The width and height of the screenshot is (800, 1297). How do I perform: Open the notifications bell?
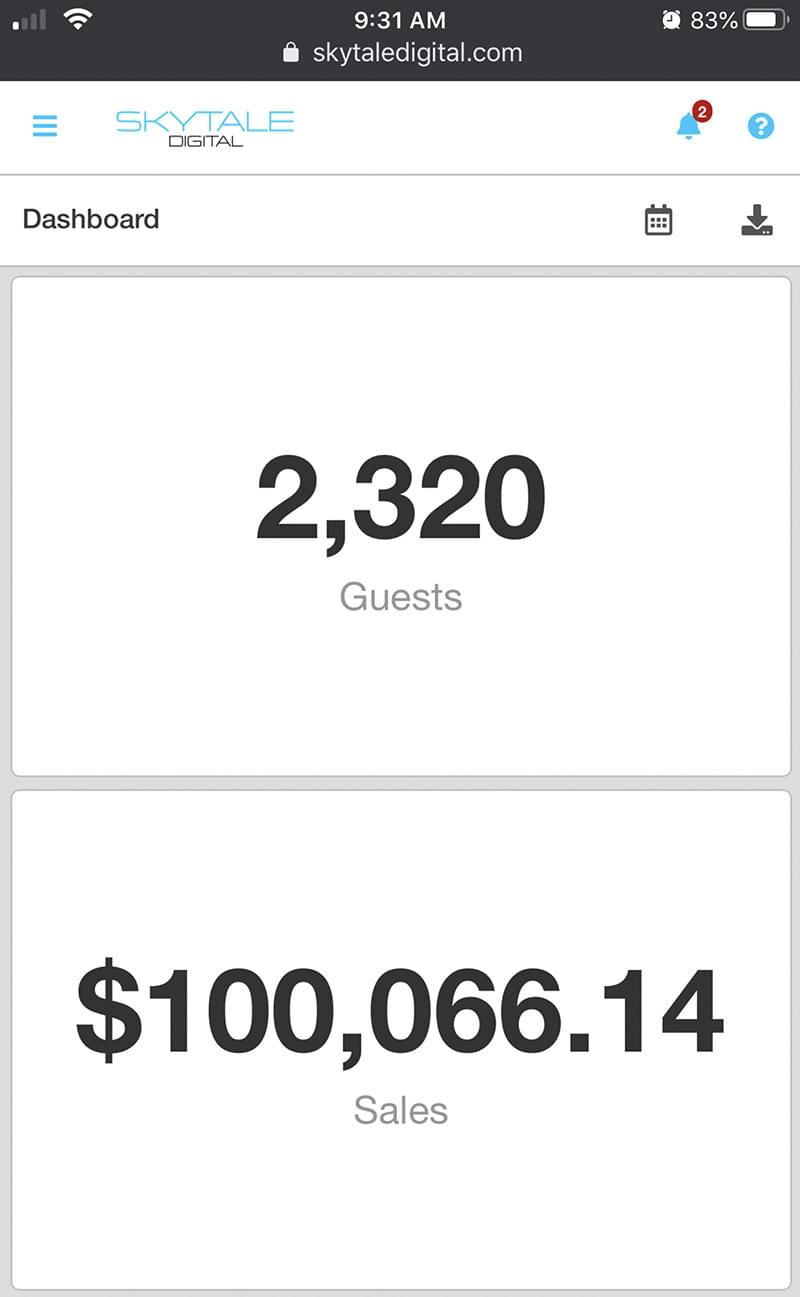(x=688, y=126)
